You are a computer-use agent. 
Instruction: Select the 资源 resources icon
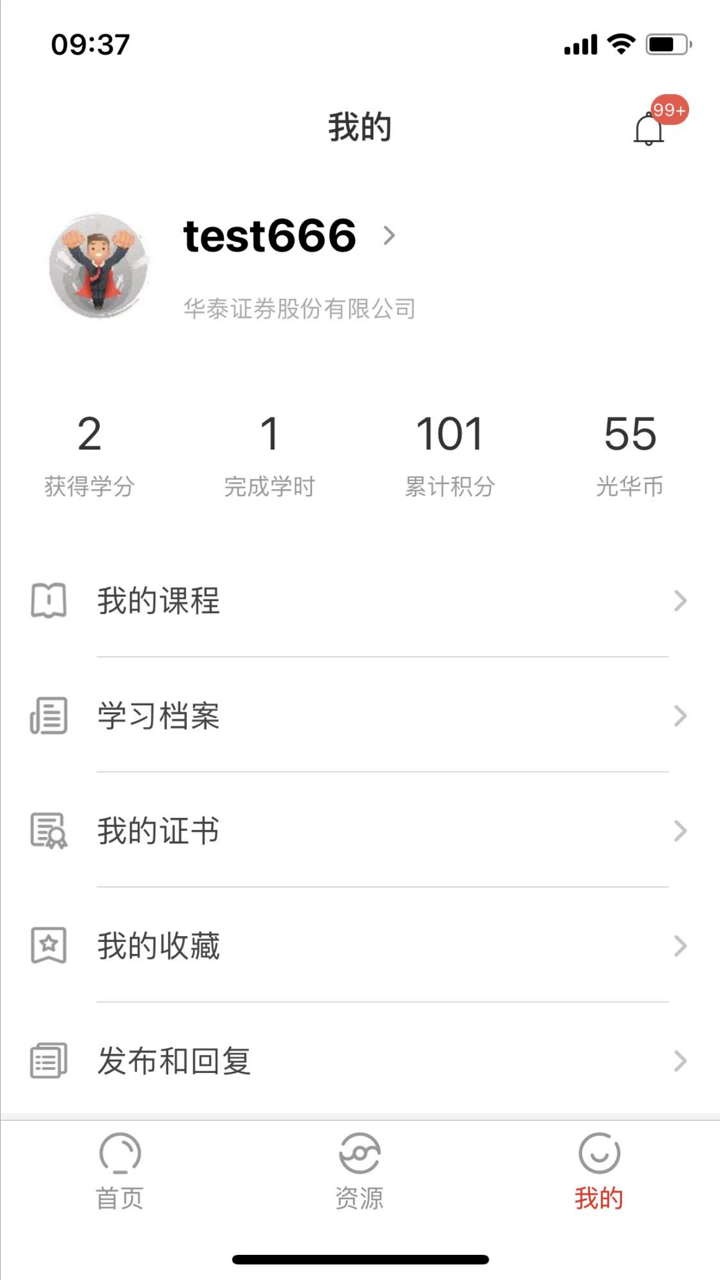[359, 1151]
